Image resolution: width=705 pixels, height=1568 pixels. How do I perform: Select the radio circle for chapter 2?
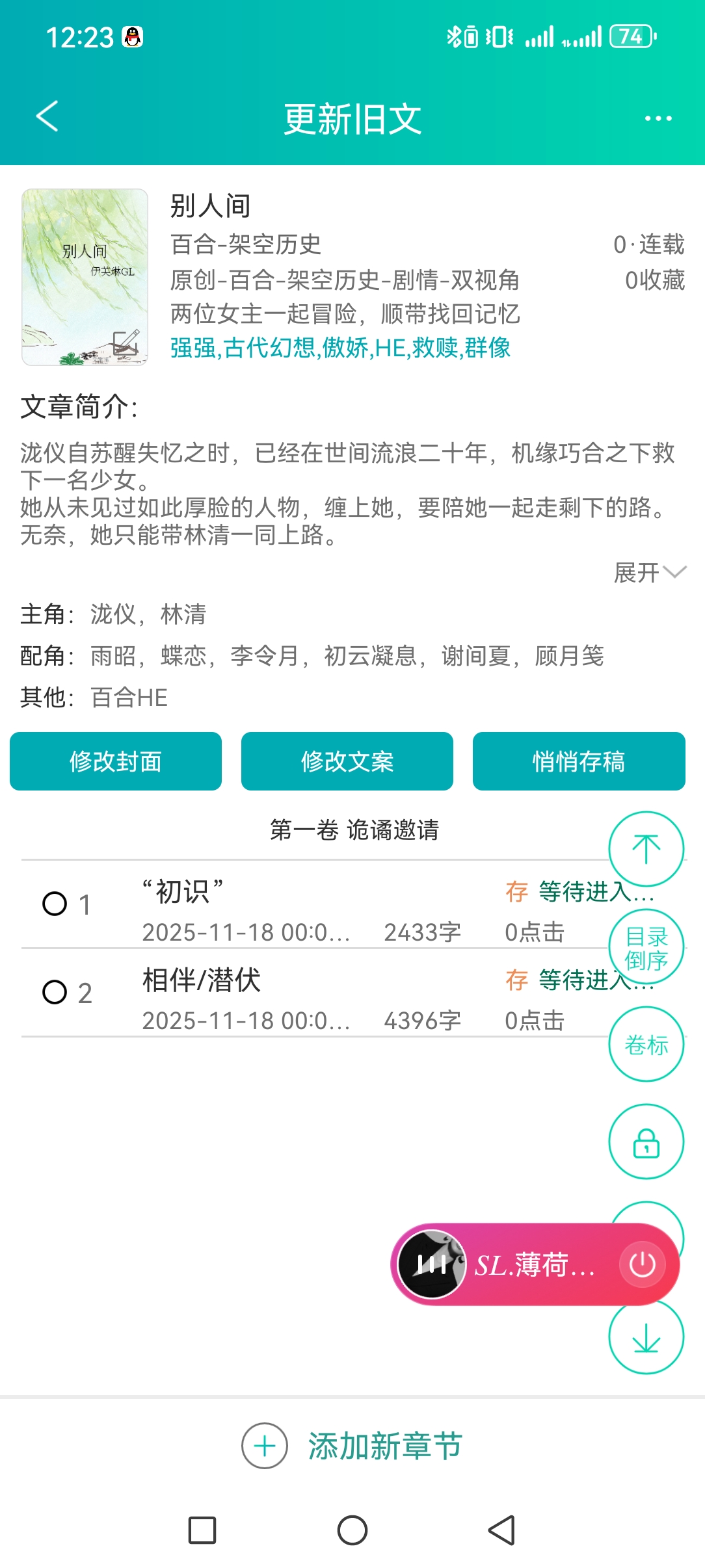coord(55,992)
